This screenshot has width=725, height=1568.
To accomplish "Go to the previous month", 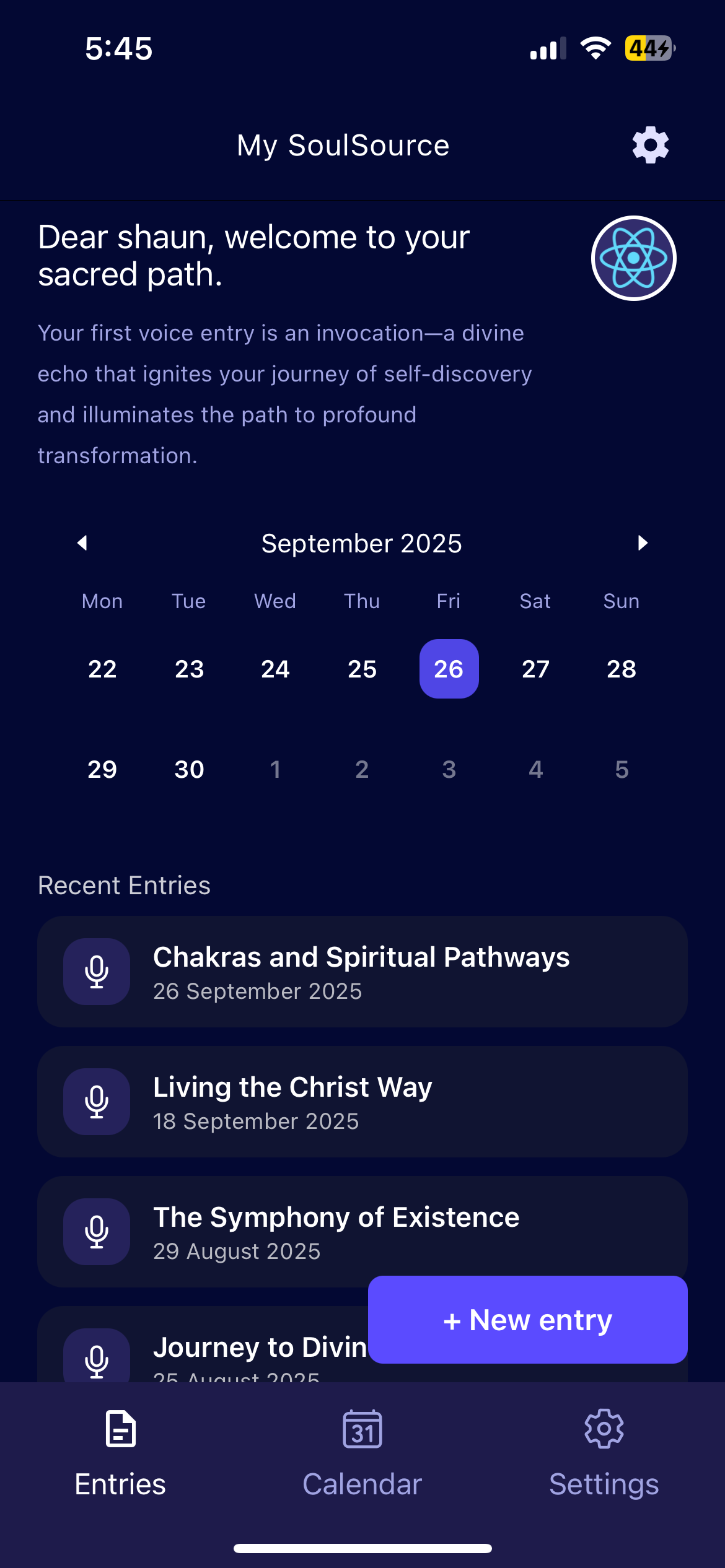I will tap(82, 543).
